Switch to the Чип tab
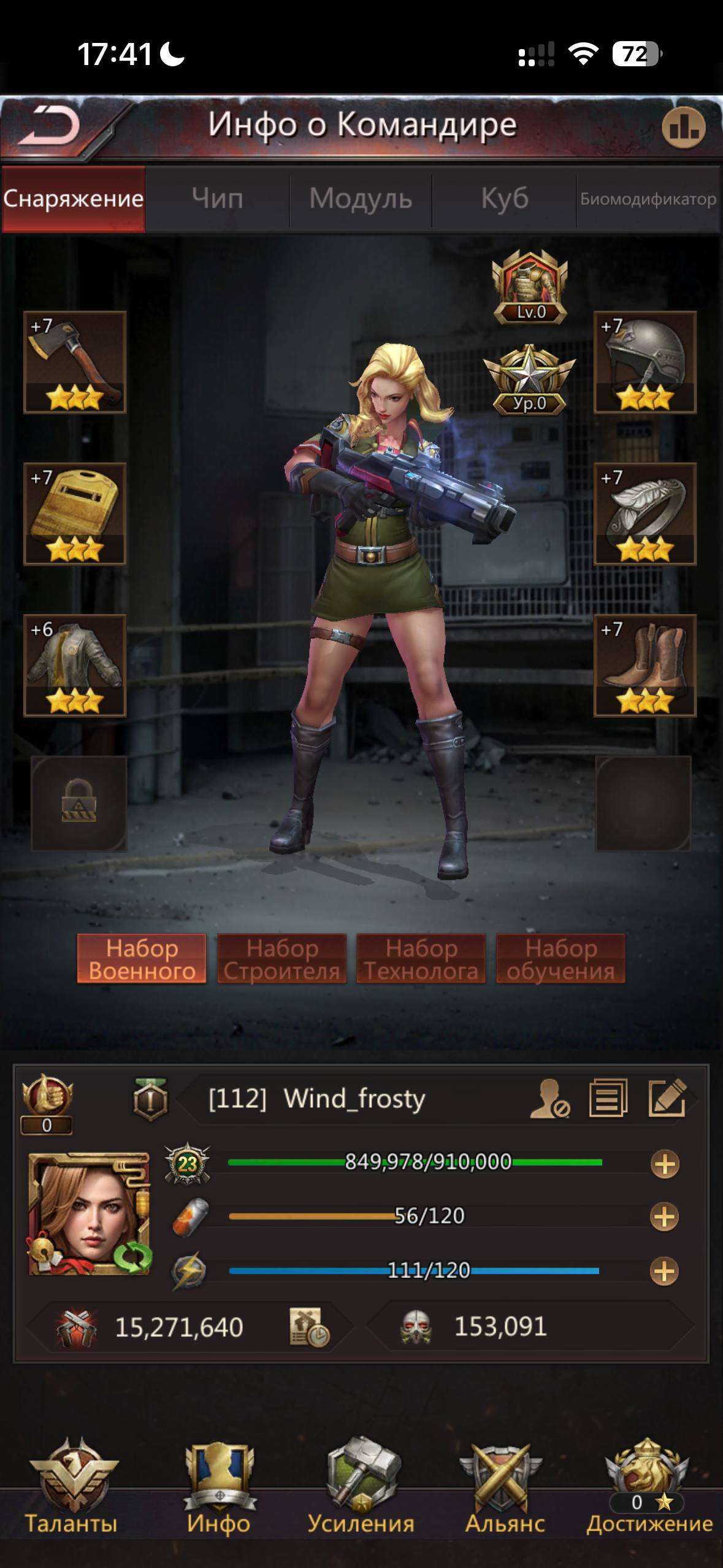 point(217,199)
